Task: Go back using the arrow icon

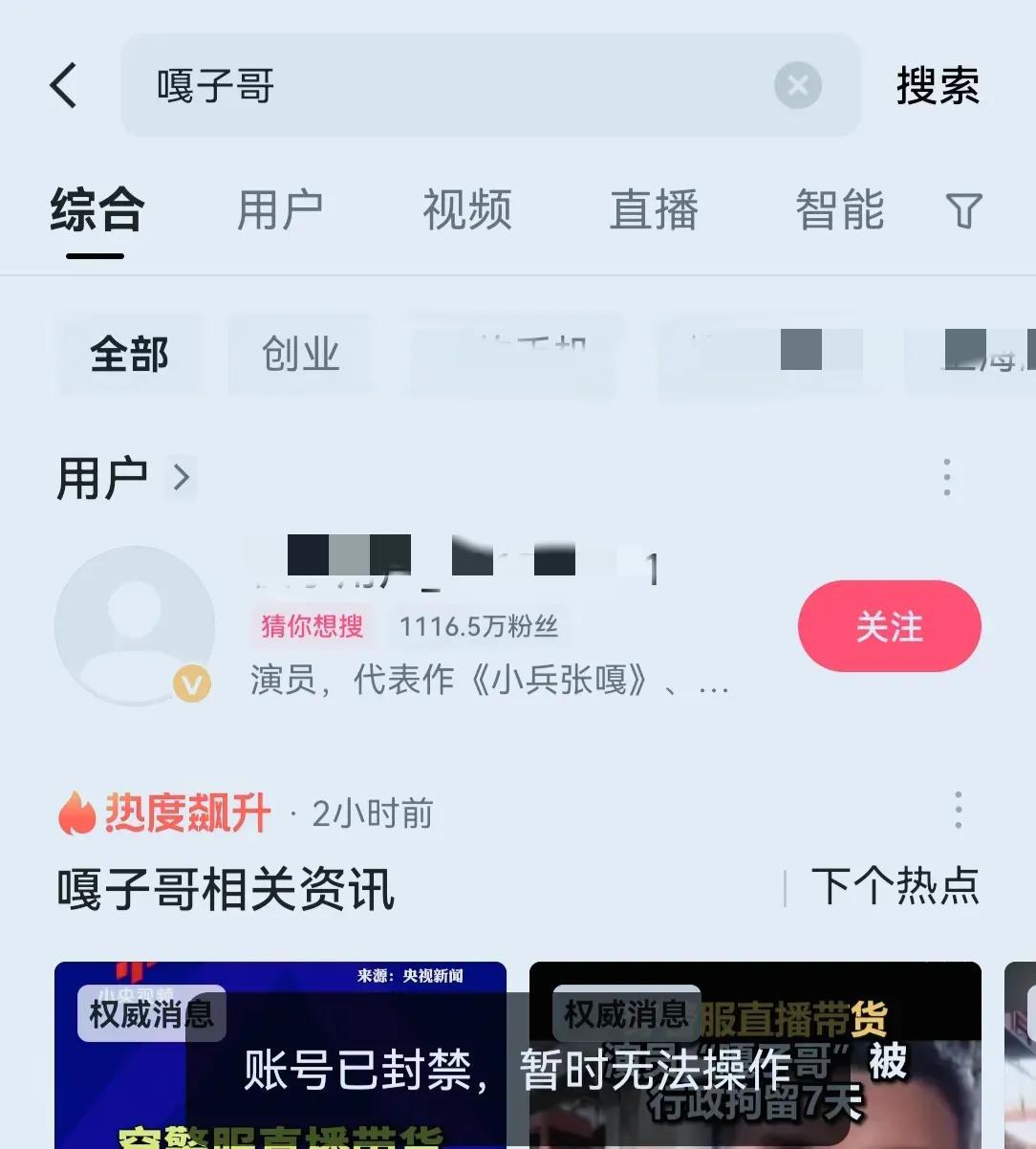Action: (63, 86)
